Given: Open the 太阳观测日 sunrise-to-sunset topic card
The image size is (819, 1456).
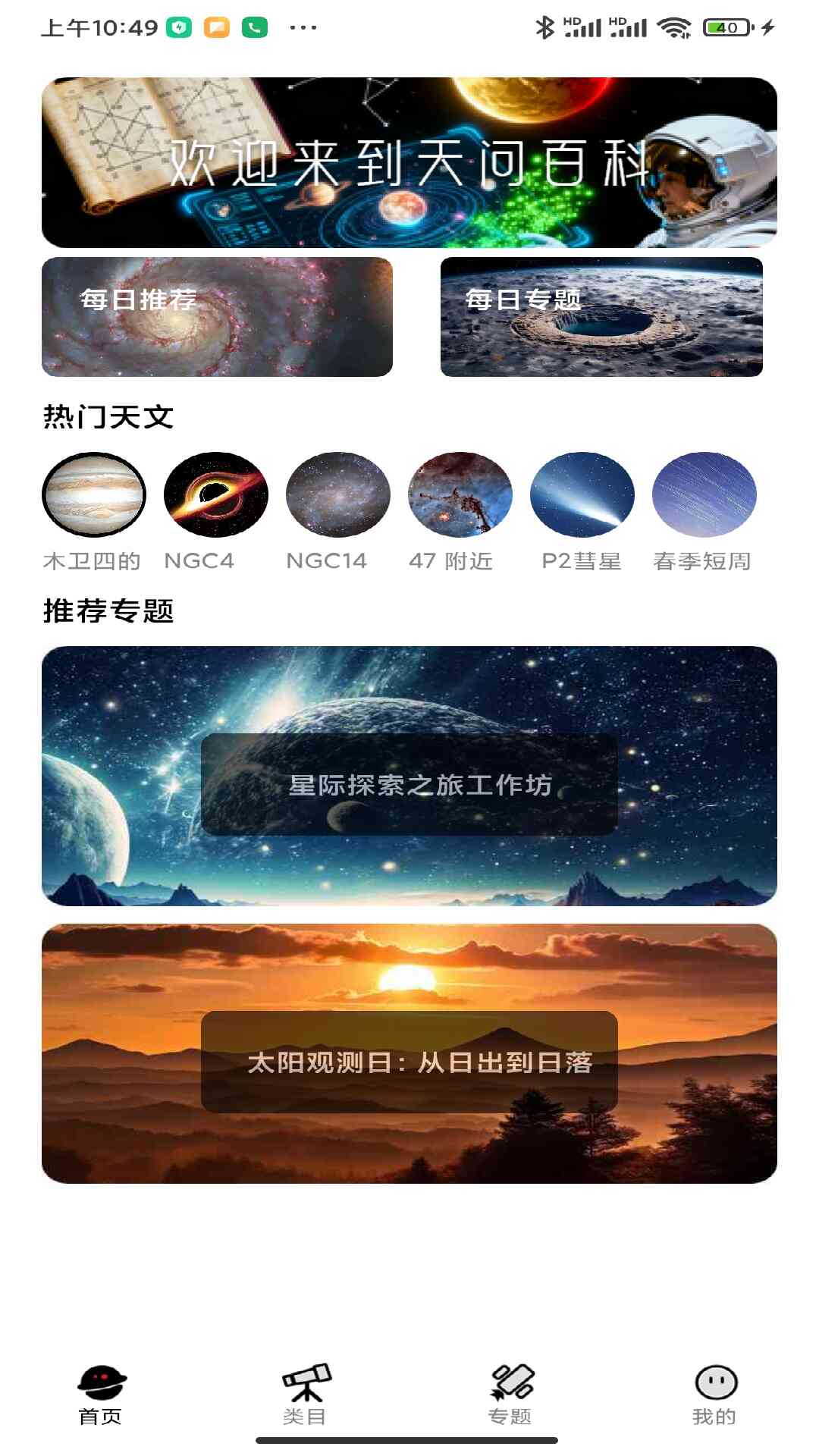Looking at the screenshot, I should tap(409, 1063).
